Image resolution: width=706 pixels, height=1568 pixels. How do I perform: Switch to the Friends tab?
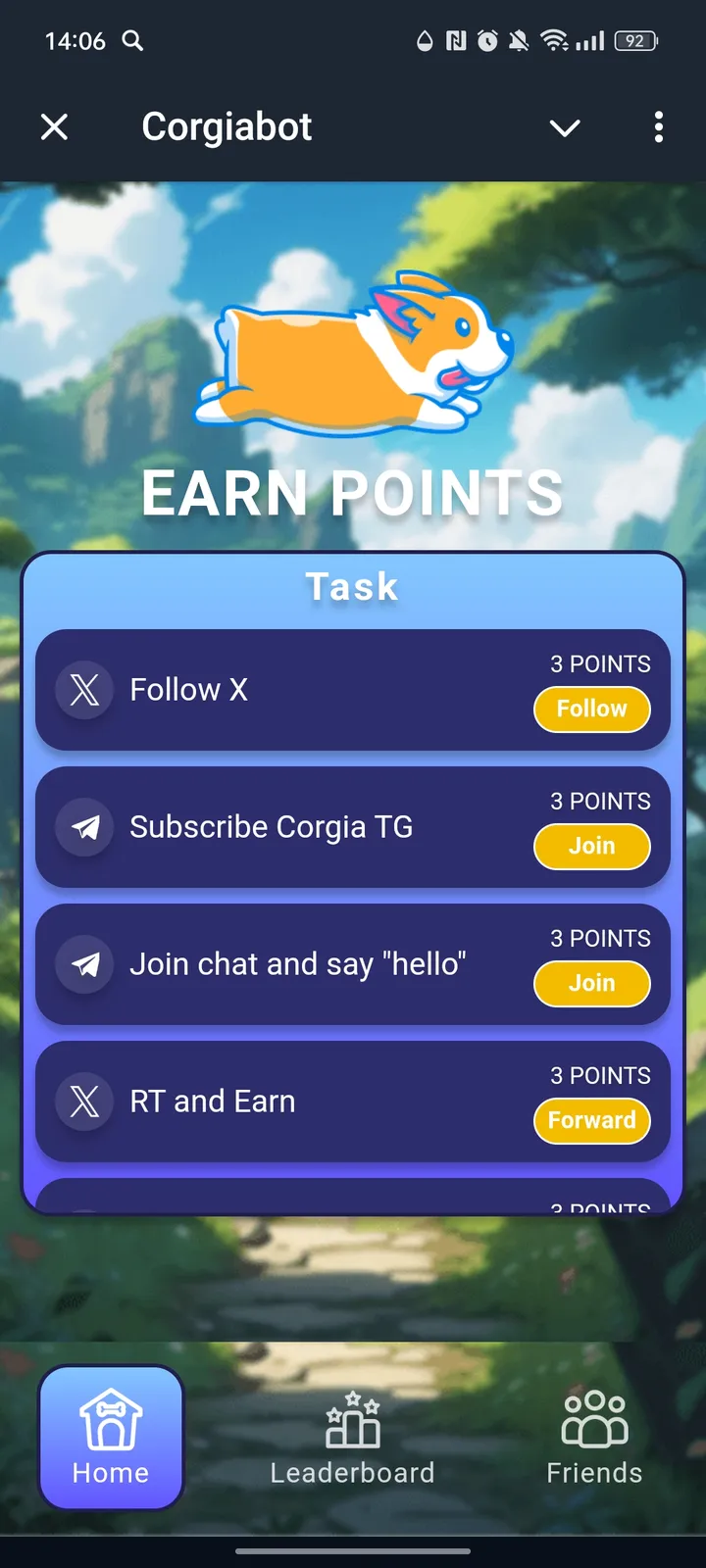593,1438
